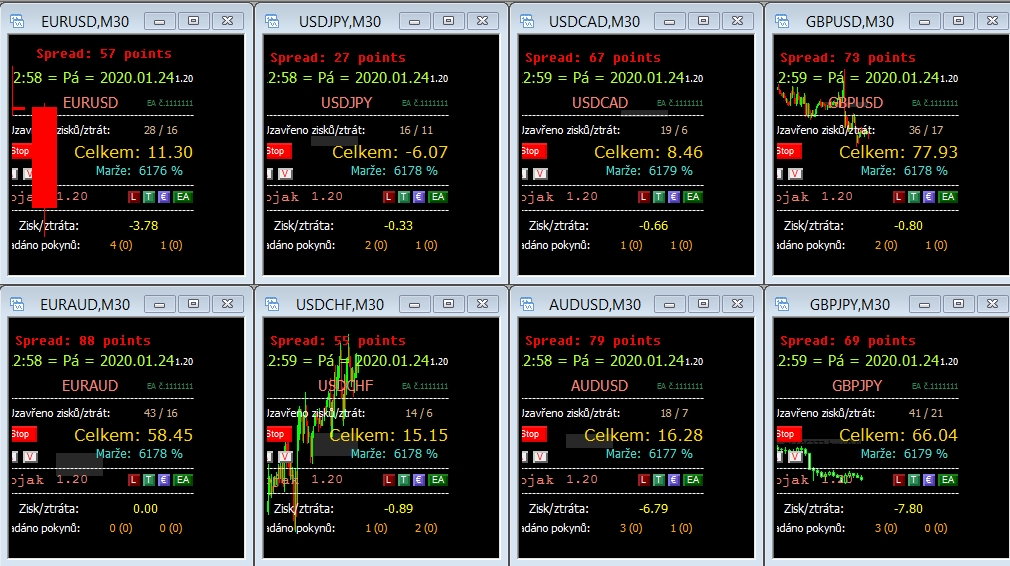
Task: Maximize the USDCAD,M30 chart window
Action: [x=704, y=20]
